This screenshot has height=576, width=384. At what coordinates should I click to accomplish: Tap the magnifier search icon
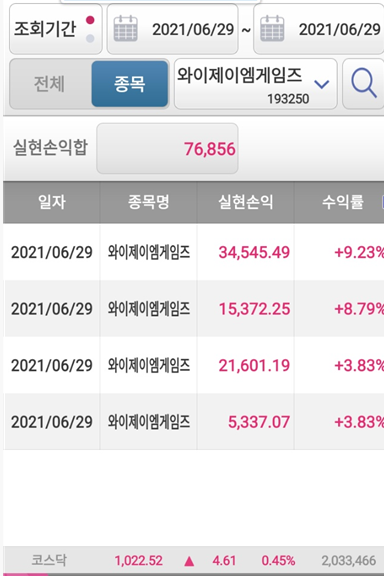(x=363, y=84)
